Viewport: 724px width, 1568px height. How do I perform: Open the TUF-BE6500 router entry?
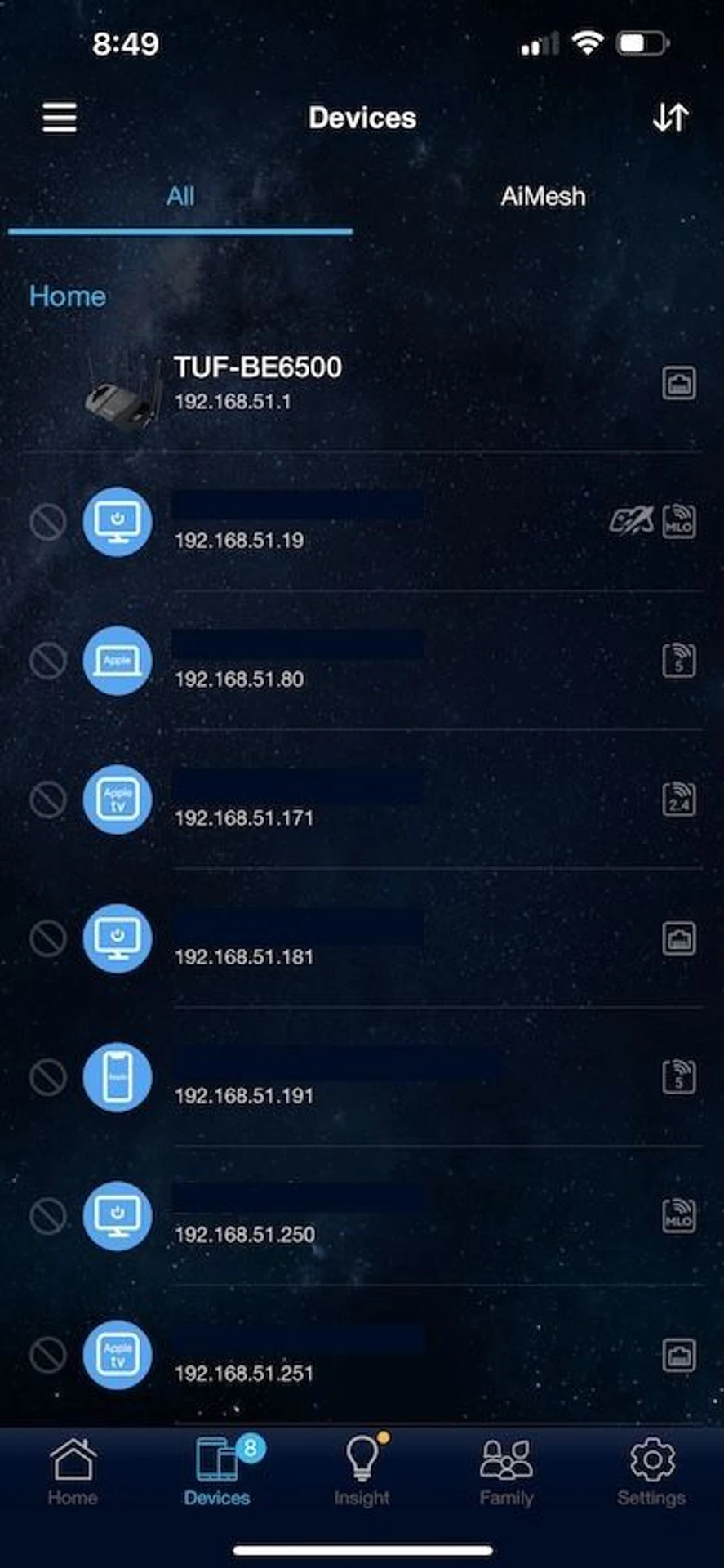tap(257, 383)
